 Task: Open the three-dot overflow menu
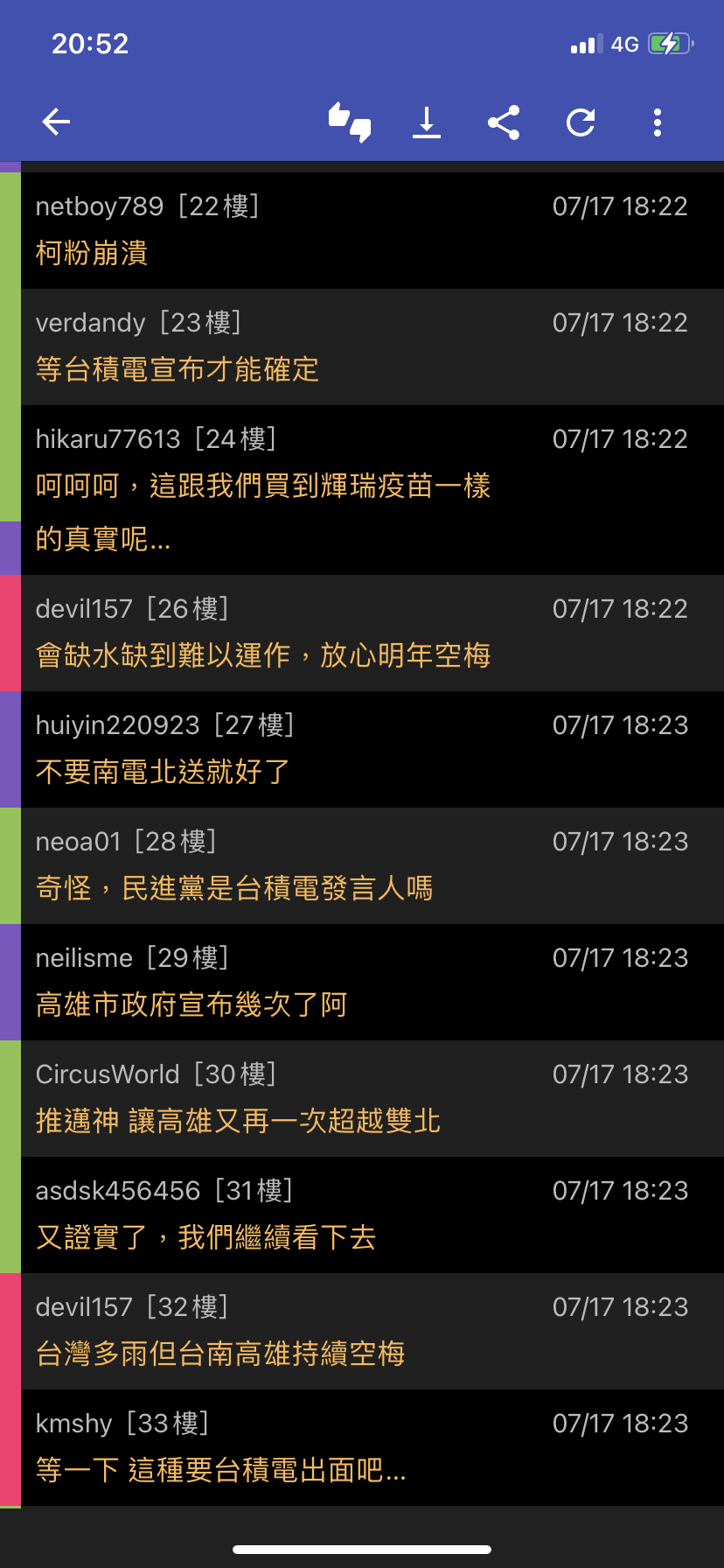pos(658,122)
